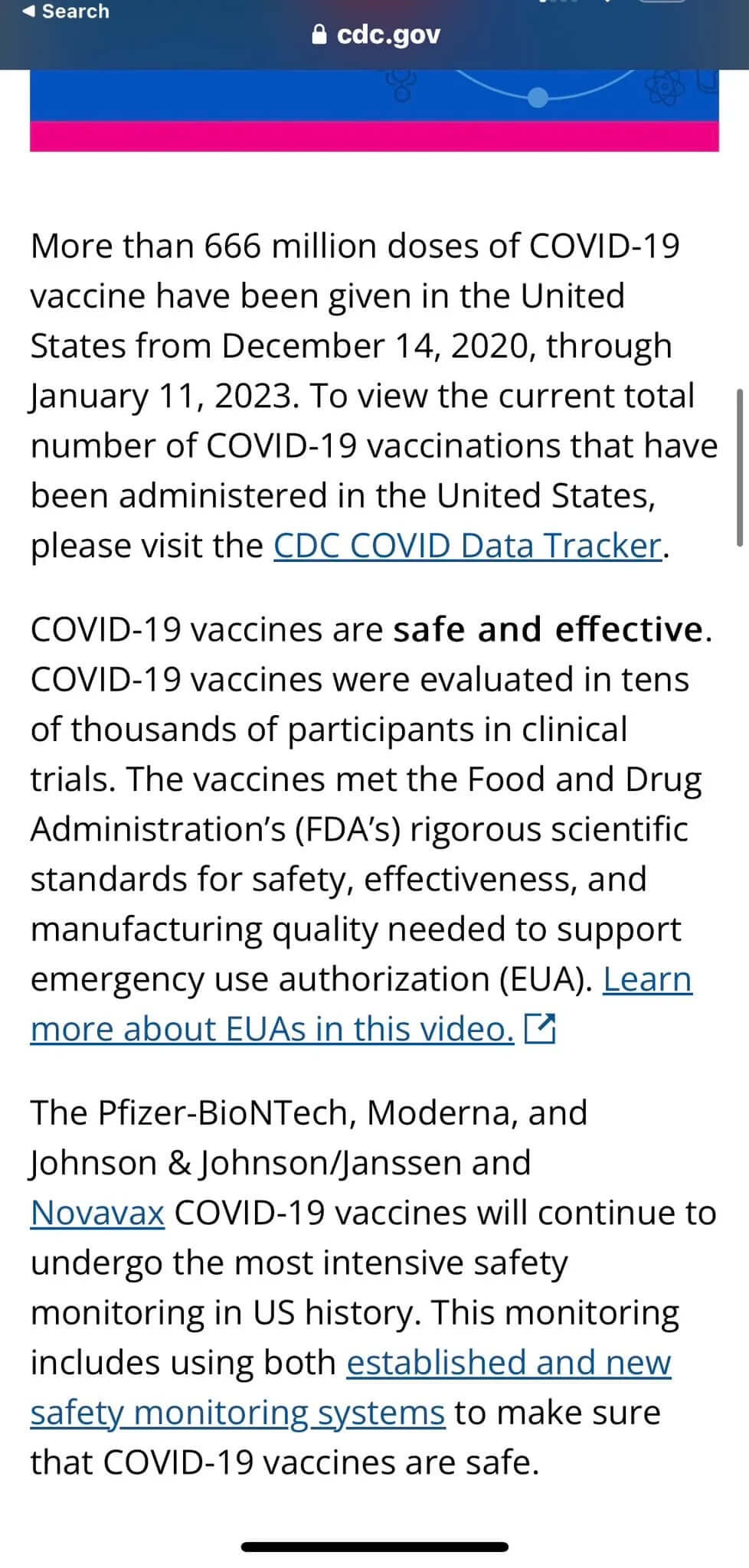This screenshot has height=1568, width=749.
Task: Return to the Search app
Action: click(66, 11)
